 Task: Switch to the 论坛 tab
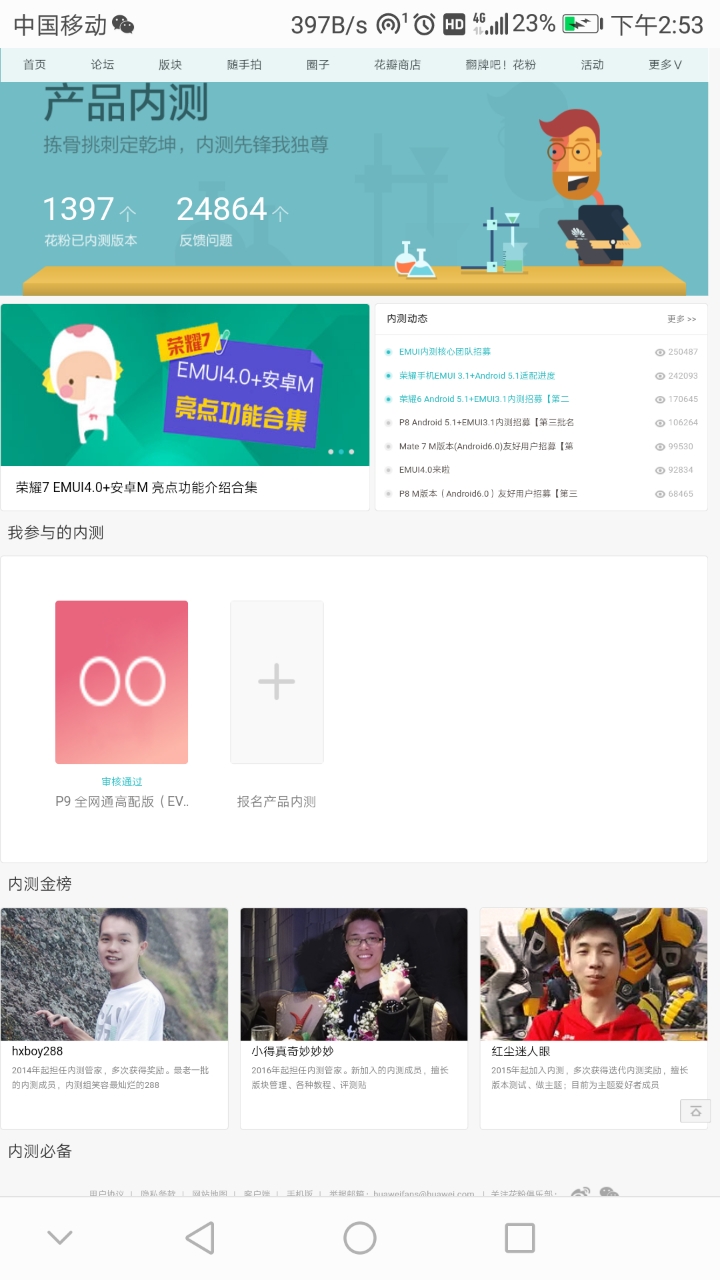pyautogui.click(x=102, y=65)
